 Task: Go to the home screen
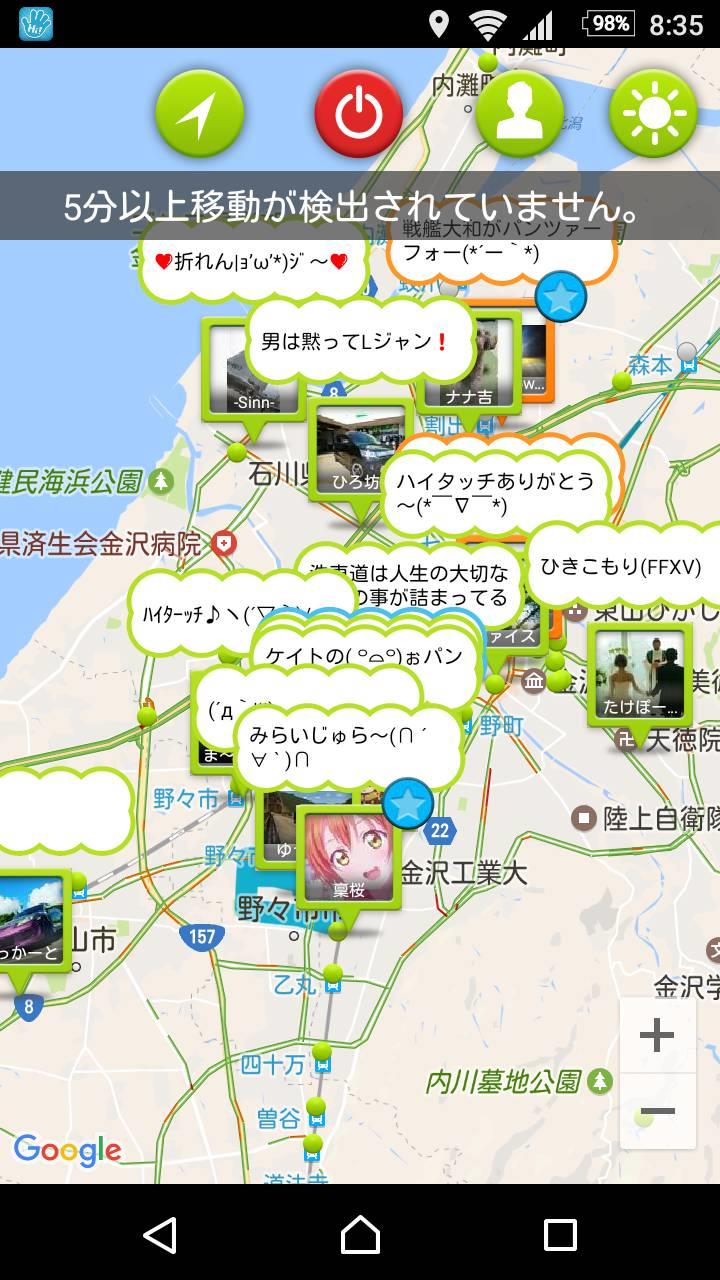click(360, 1235)
